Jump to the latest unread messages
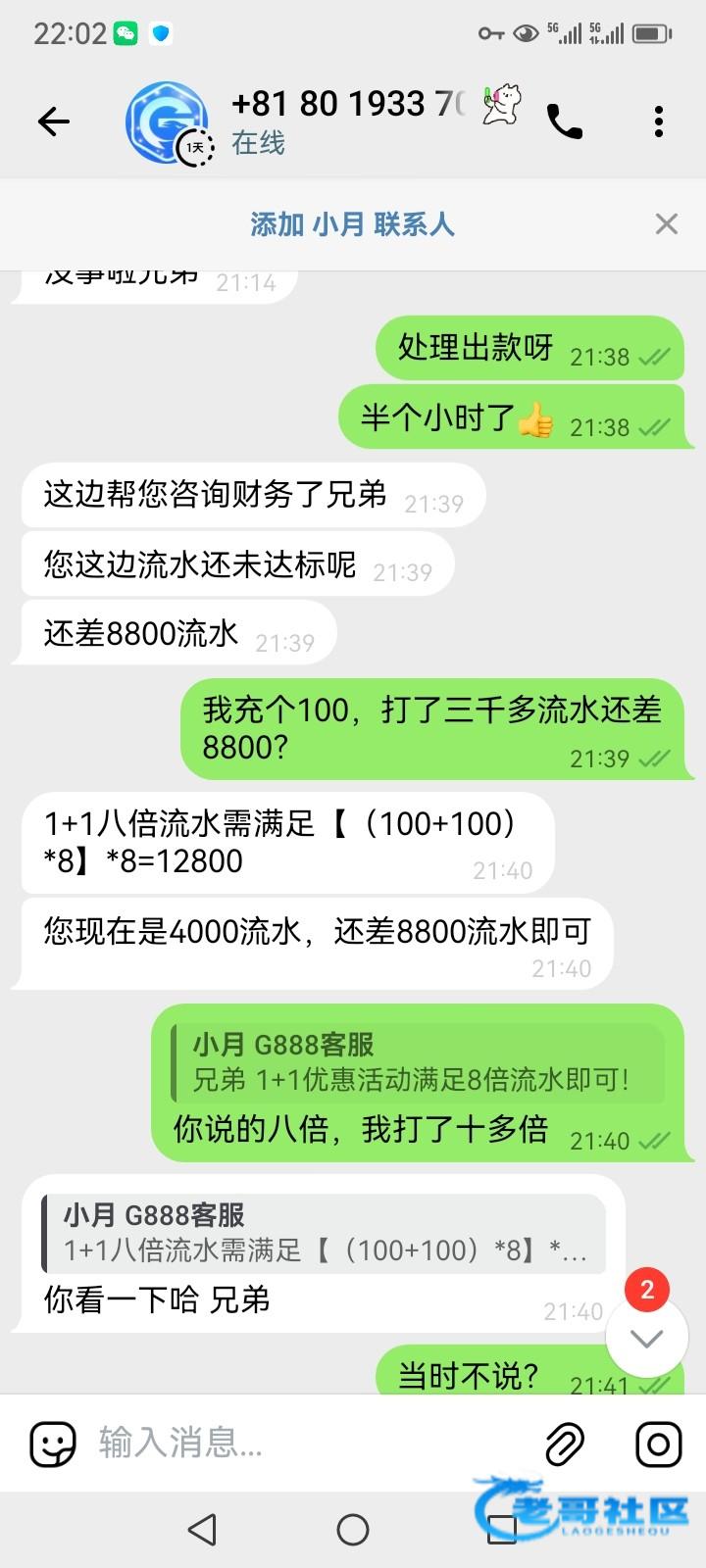 [x=646, y=1337]
